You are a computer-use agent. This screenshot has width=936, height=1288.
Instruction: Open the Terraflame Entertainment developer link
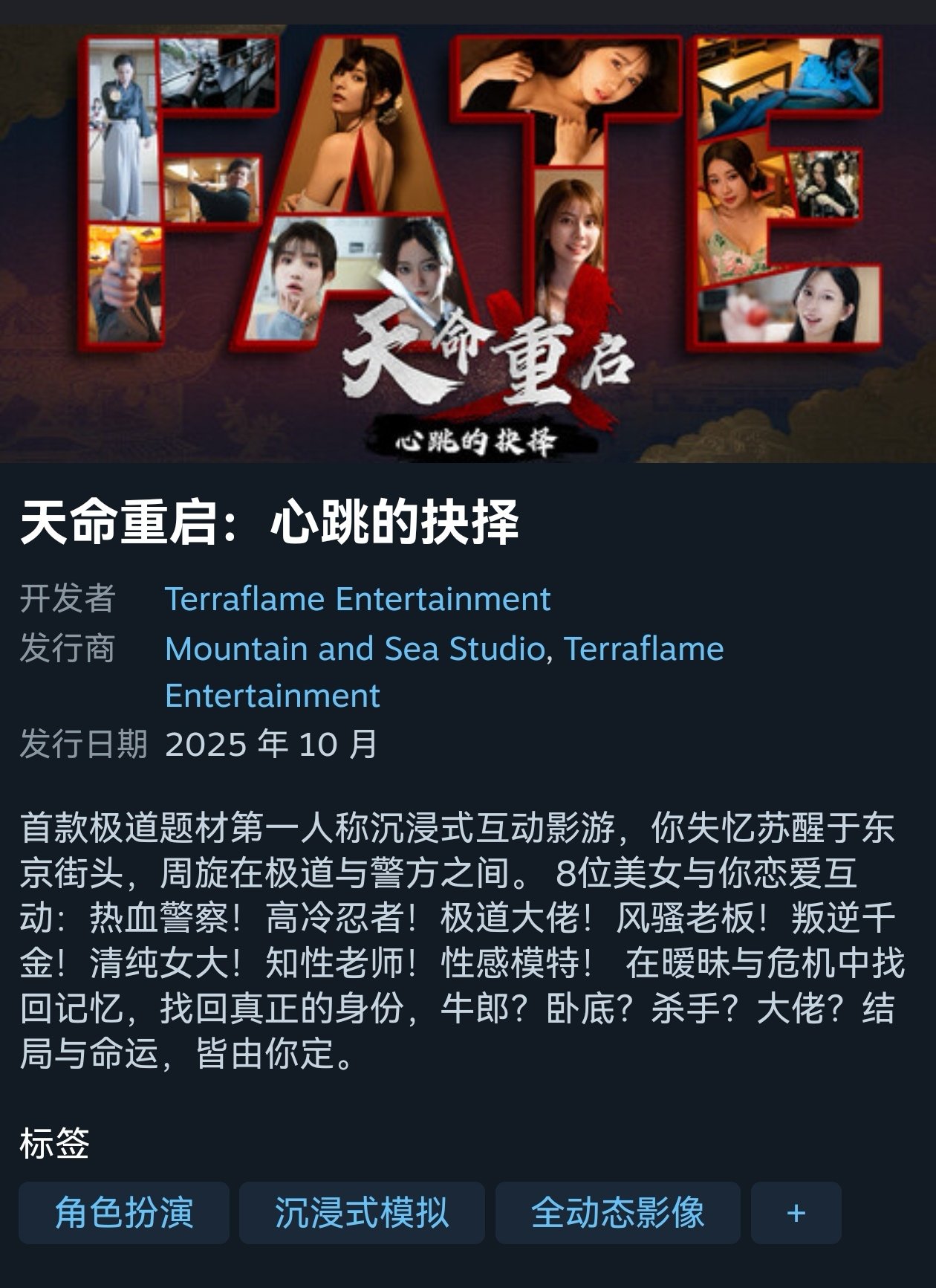pyautogui.click(x=357, y=599)
